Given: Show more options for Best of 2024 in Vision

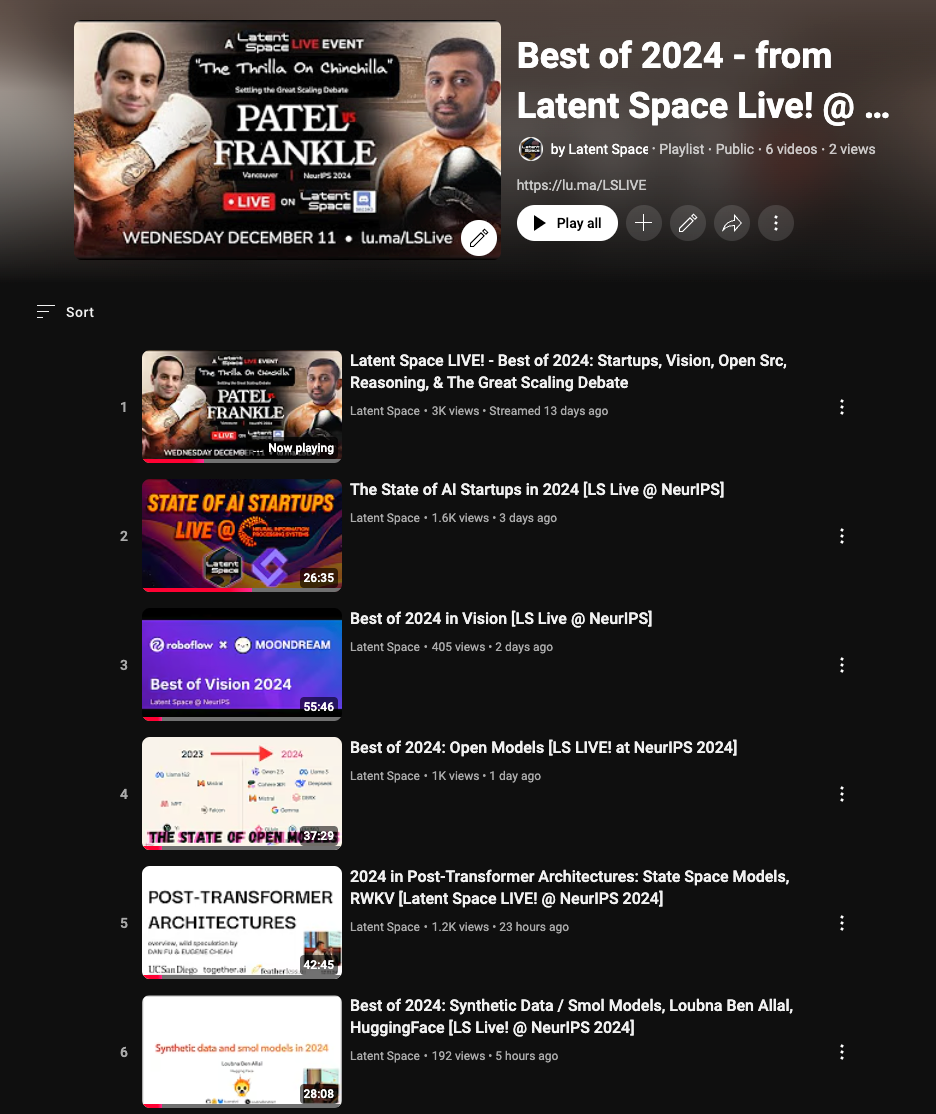Looking at the screenshot, I should click(842, 665).
